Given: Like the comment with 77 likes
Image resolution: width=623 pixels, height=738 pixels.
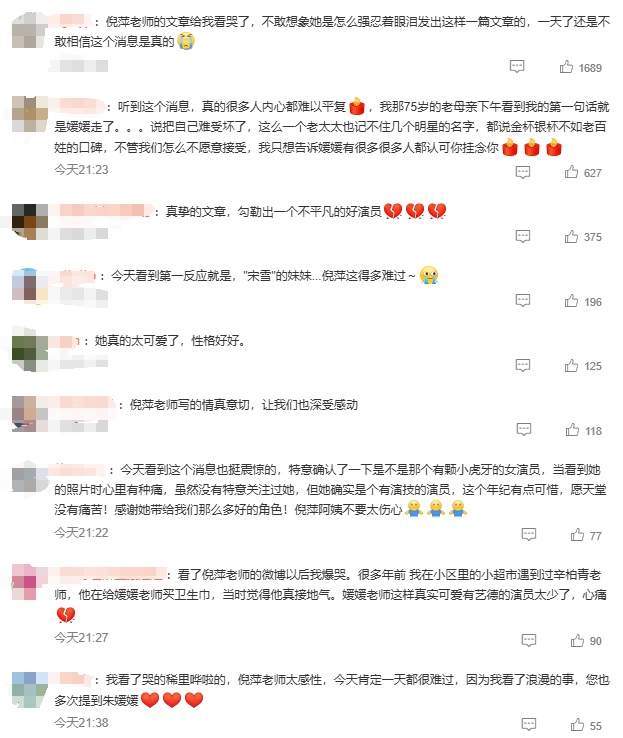Looking at the screenshot, I should coord(575,536).
